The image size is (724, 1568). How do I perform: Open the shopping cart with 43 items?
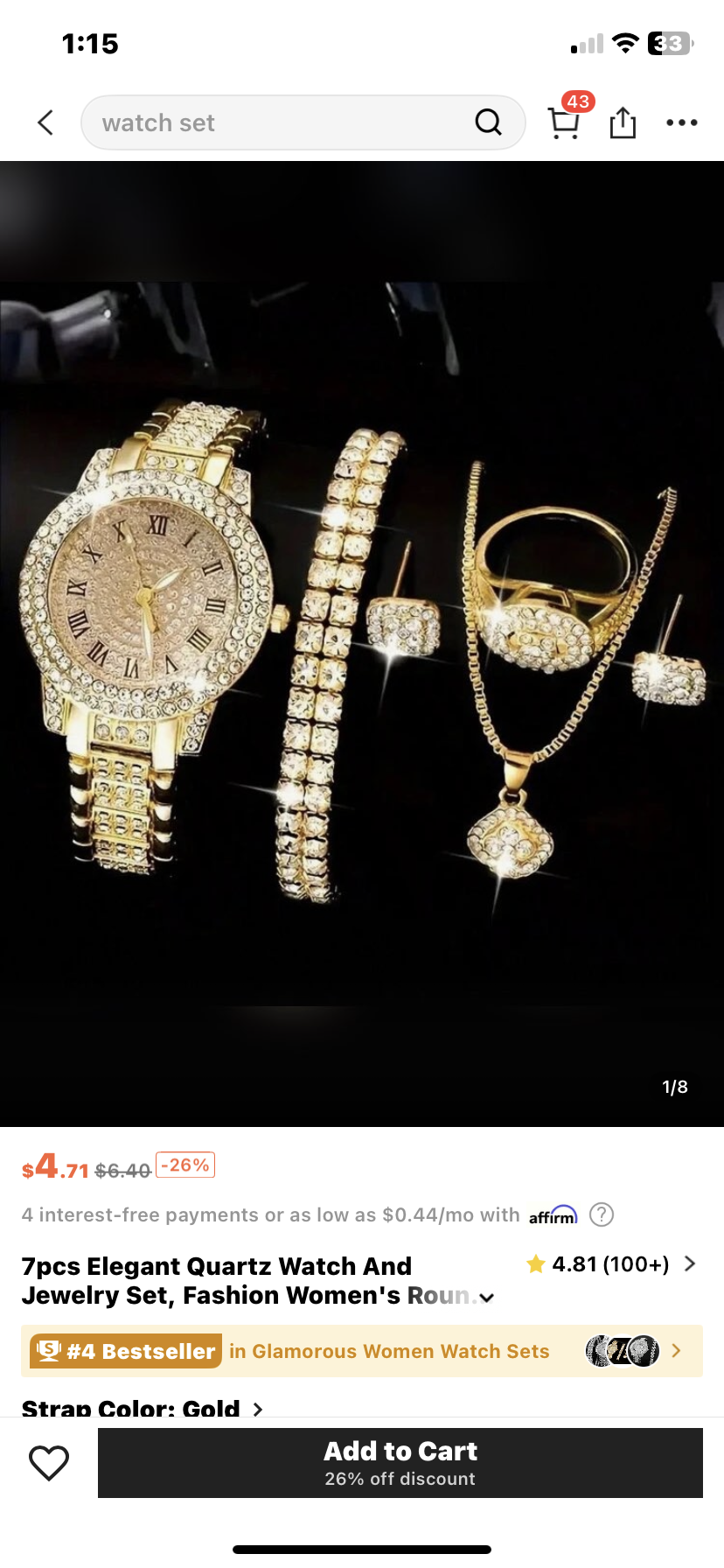(x=564, y=122)
